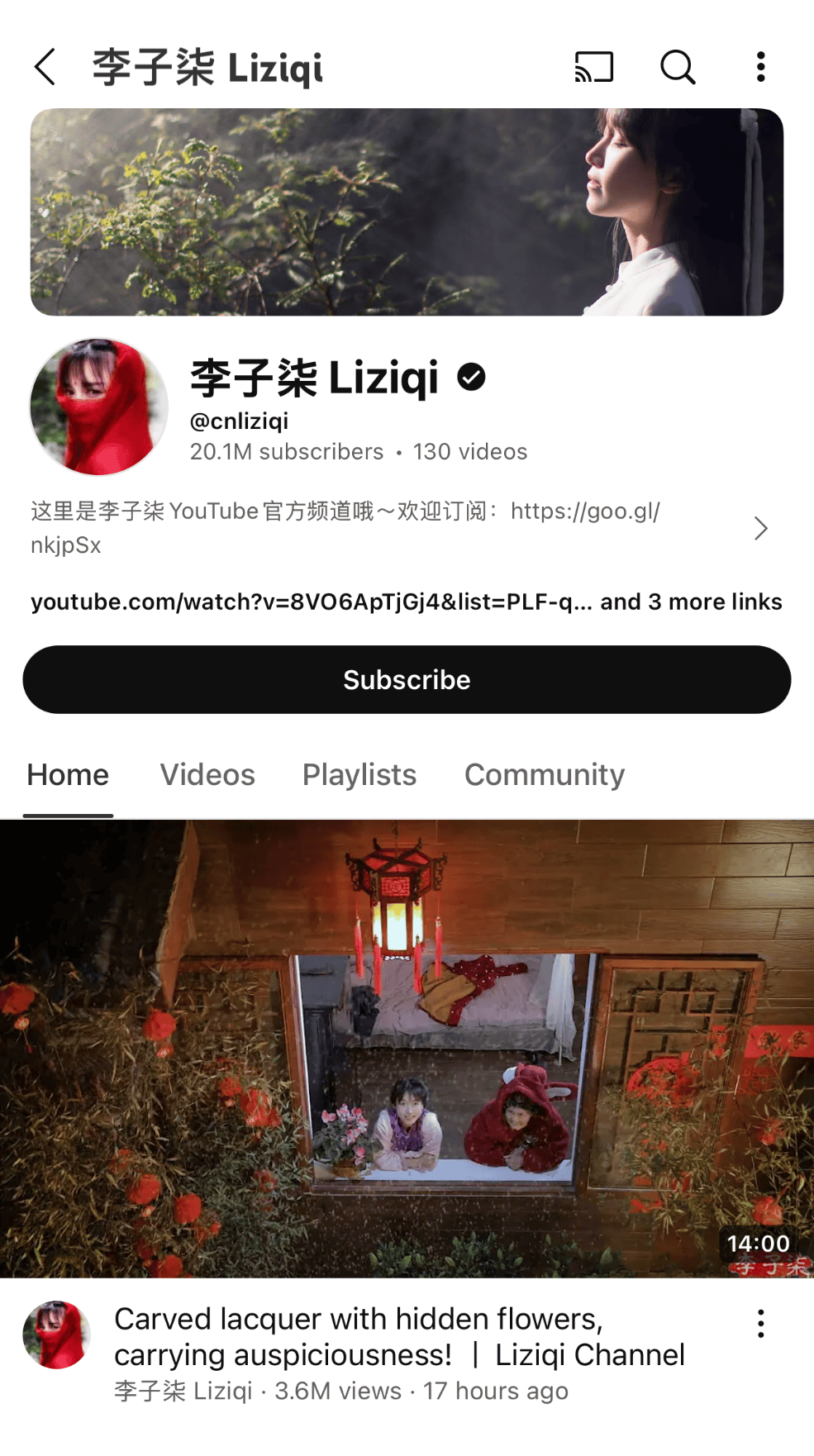Select the Home tab
This screenshot has height=1456, width=814.
coord(68,774)
